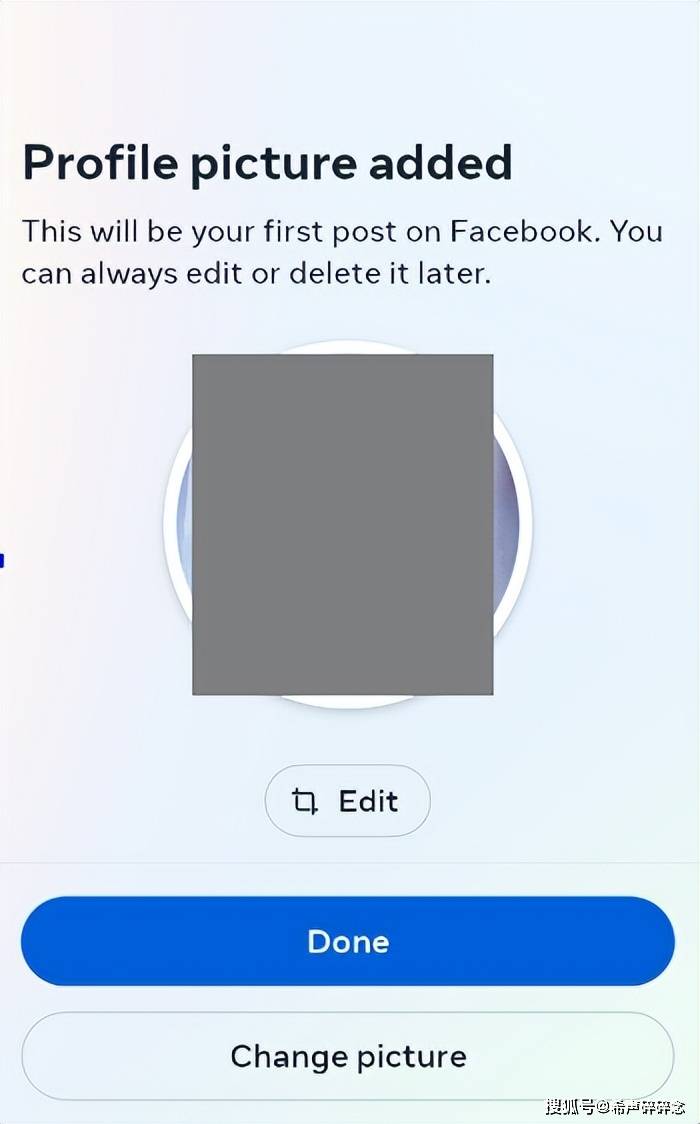This screenshot has width=700, height=1124.
Task: Tap the Edit button under the picture
Action: pyautogui.click(x=347, y=801)
